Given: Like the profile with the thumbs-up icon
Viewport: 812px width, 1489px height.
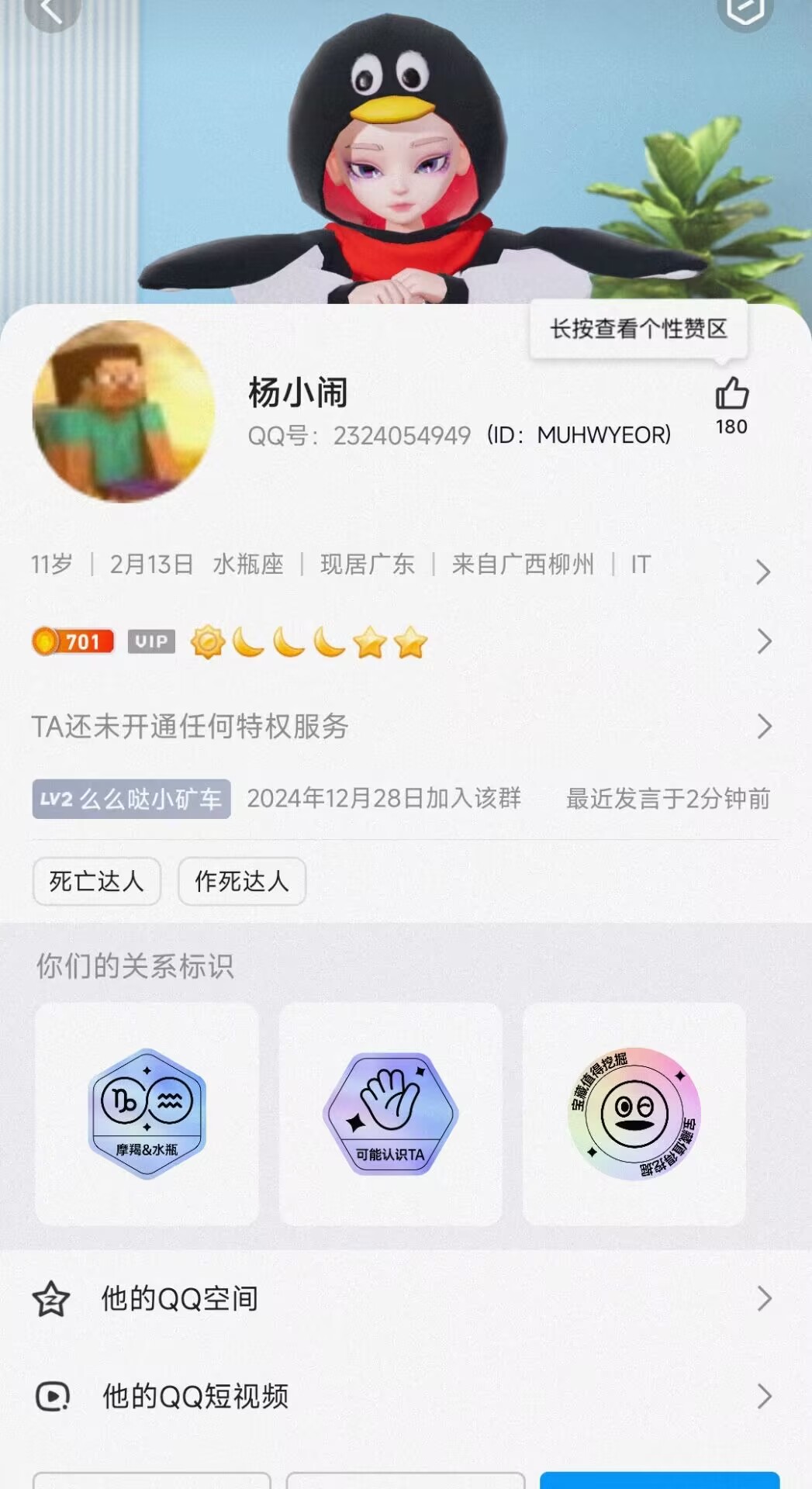Looking at the screenshot, I should 731,394.
